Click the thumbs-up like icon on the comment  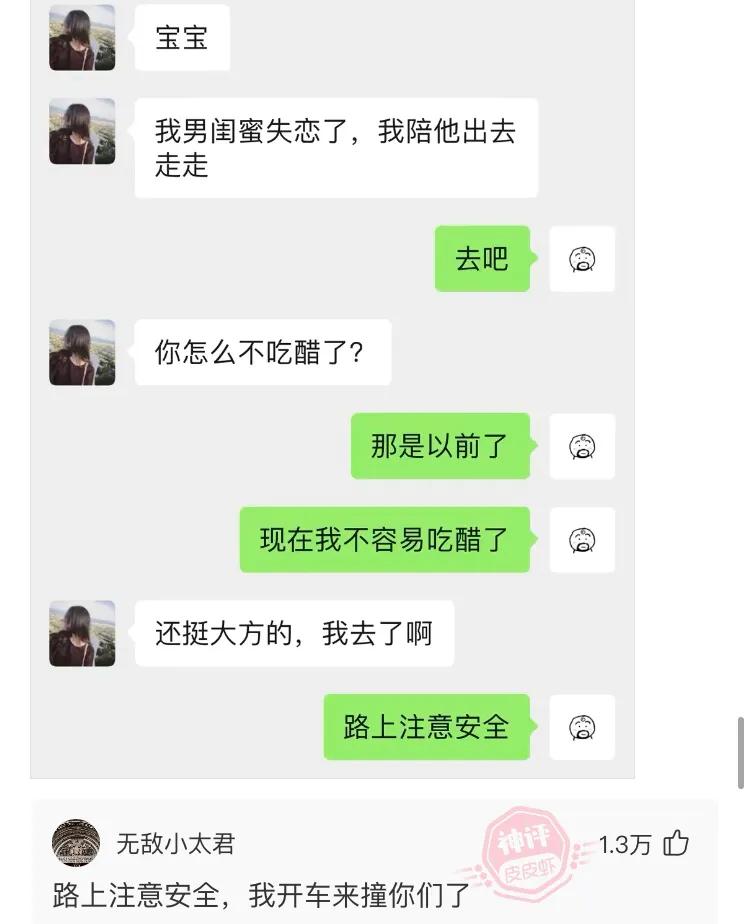pos(676,844)
